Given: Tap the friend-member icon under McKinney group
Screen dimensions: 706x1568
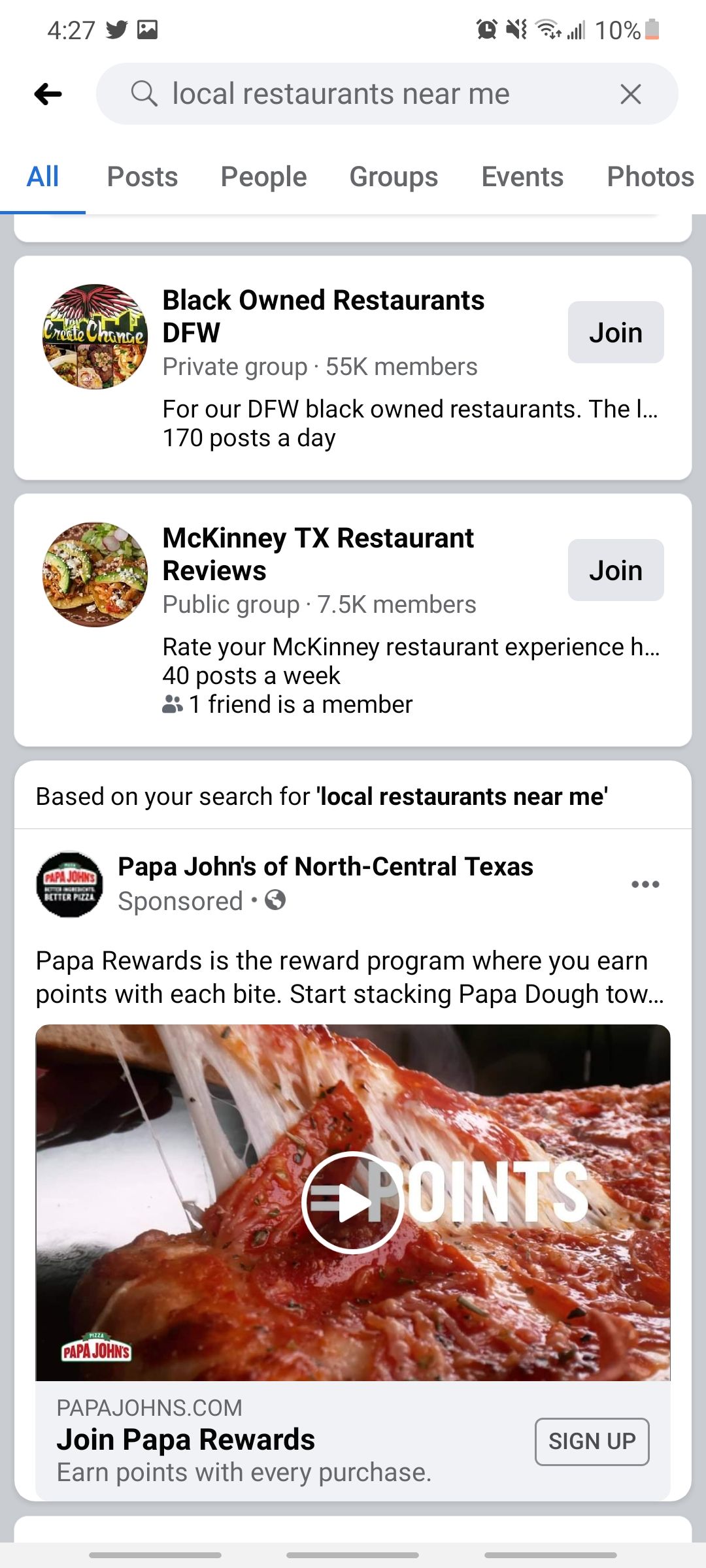Looking at the screenshot, I should click(173, 704).
